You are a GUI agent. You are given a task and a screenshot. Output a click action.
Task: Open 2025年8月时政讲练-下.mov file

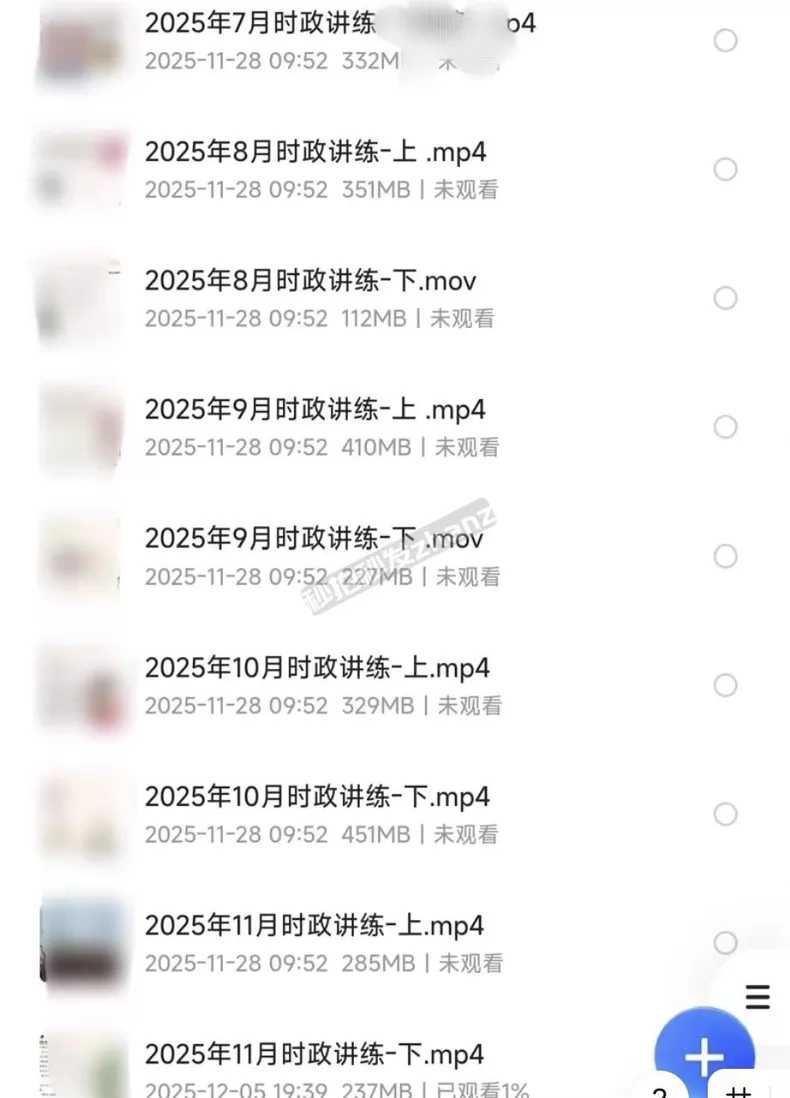click(310, 281)
